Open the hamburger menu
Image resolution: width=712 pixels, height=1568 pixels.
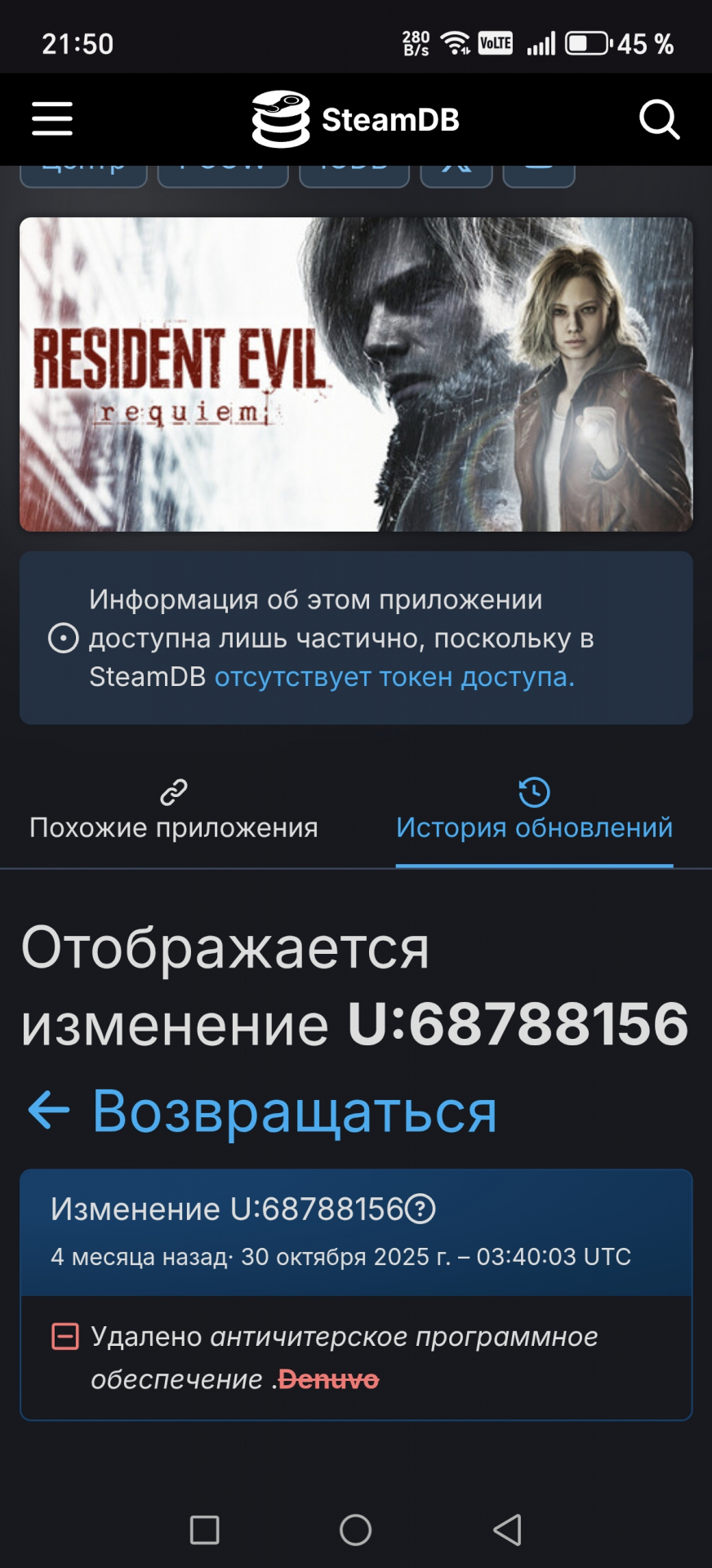tap(52, 119)
